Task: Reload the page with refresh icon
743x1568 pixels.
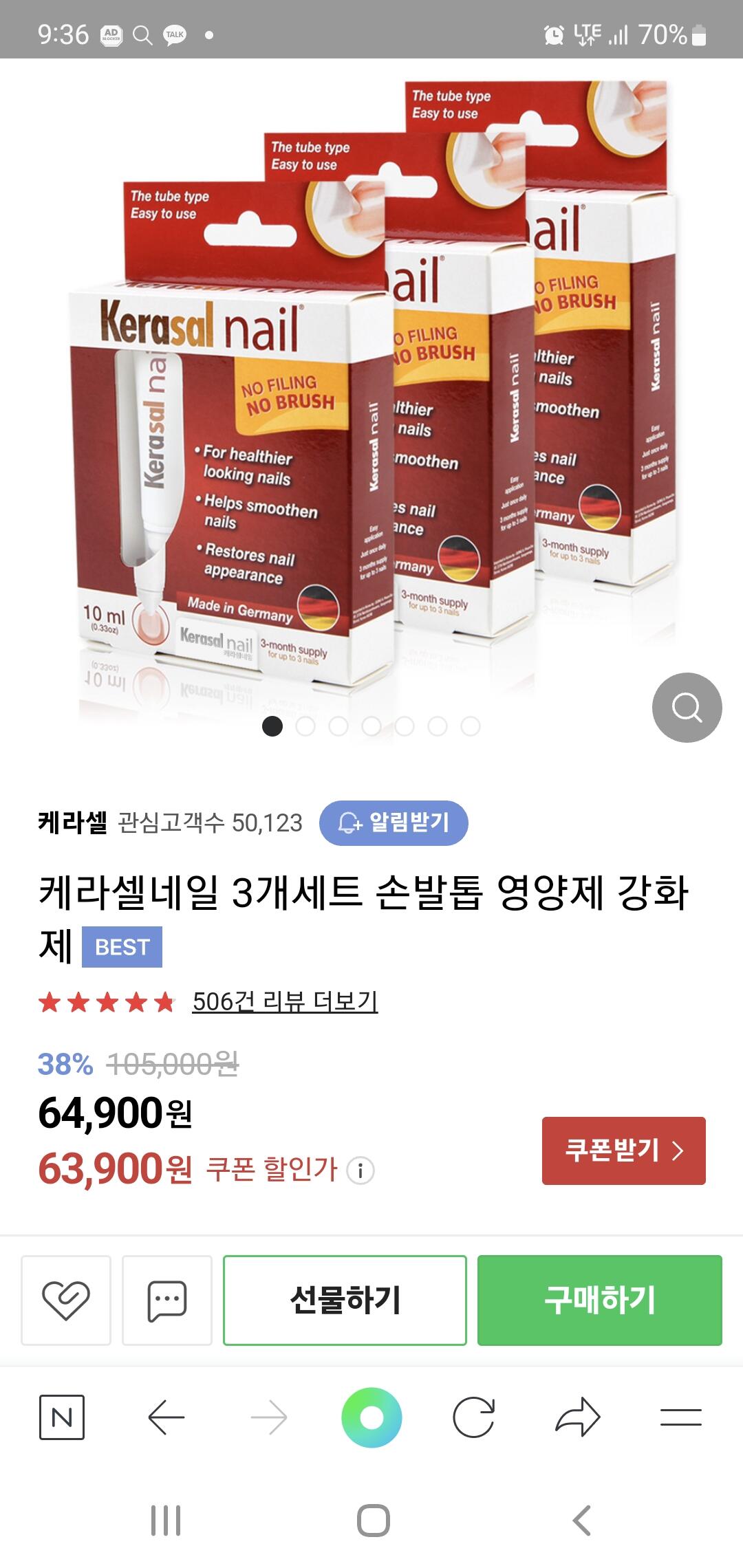Action: [474, 1417]
